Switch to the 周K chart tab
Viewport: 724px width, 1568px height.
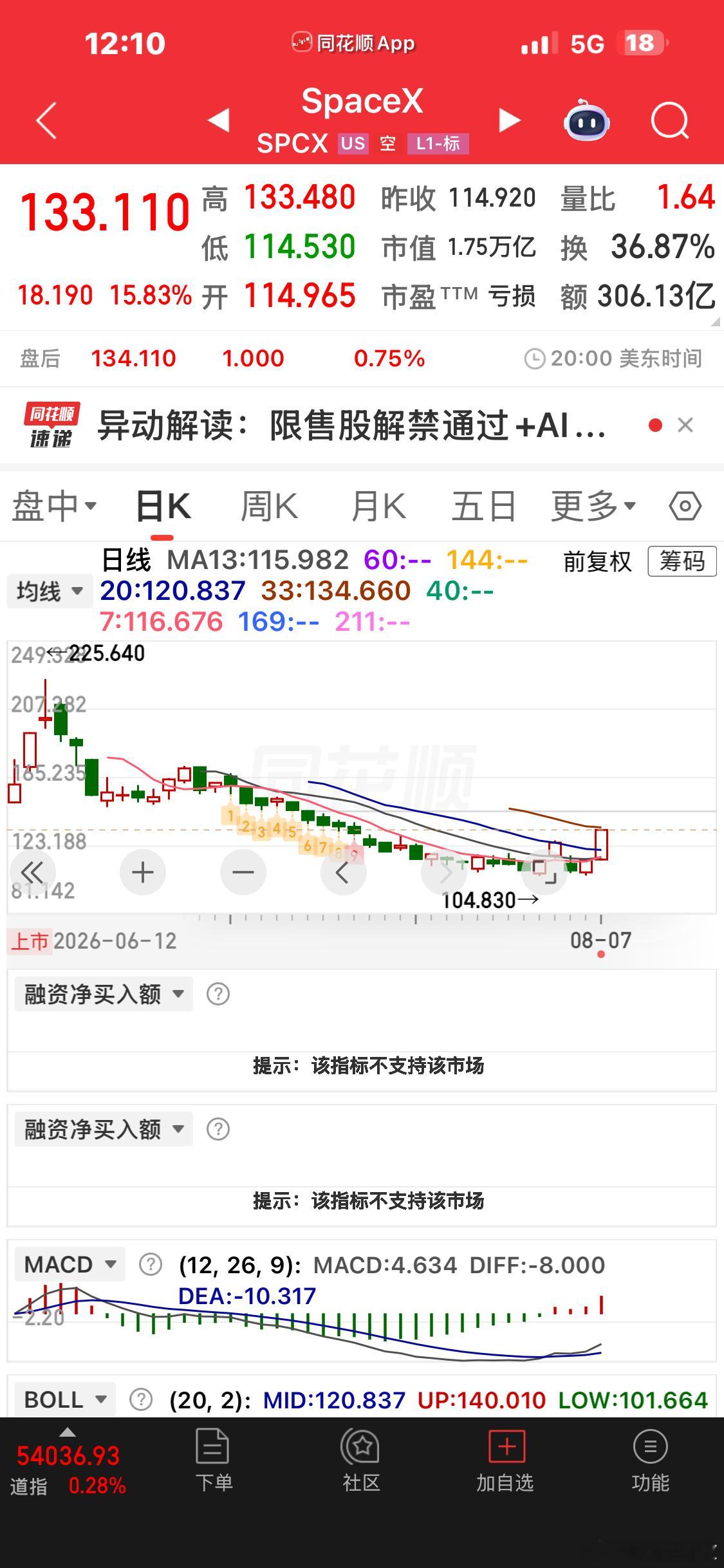pyautogui.click(x=269, y=507)
